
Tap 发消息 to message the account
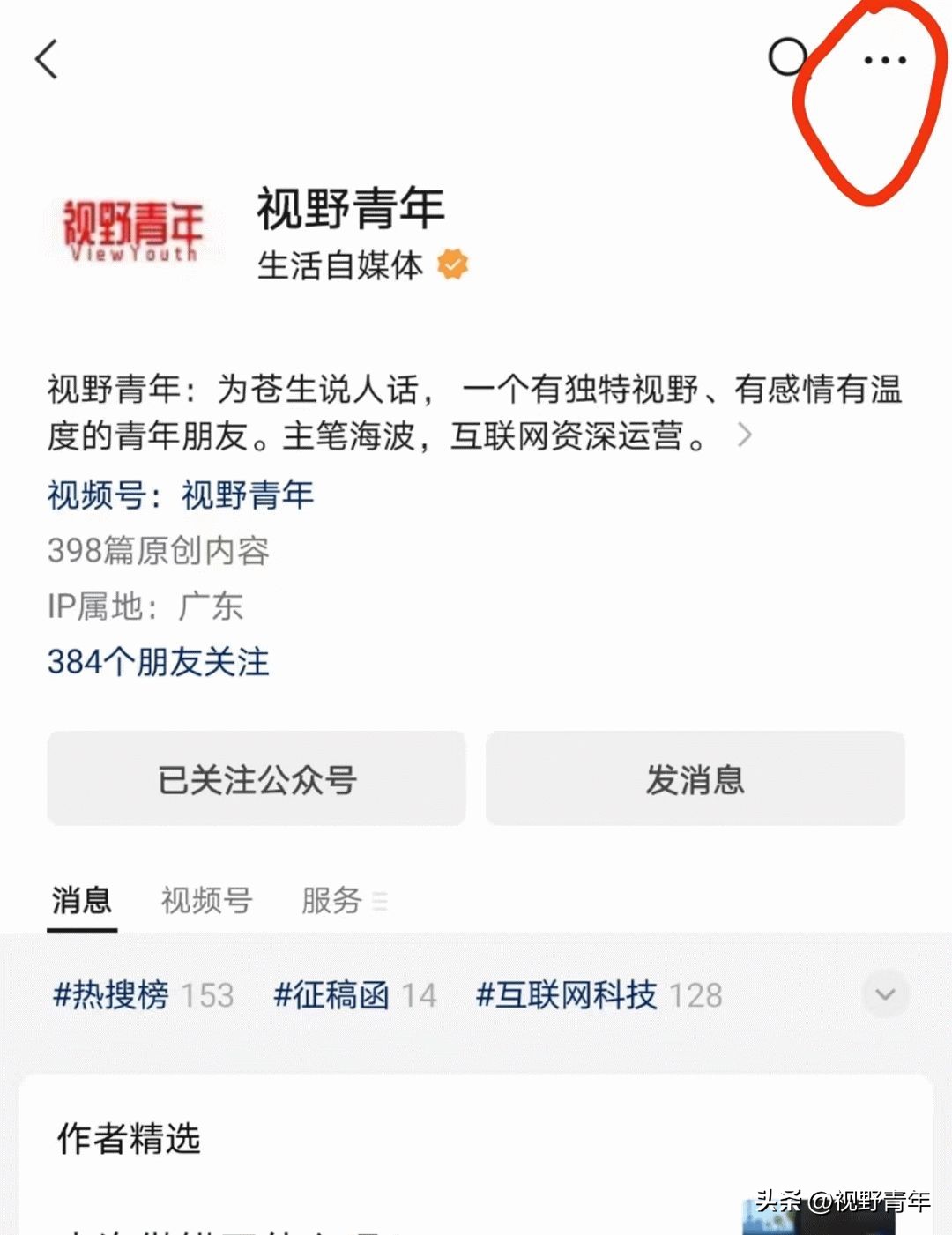[x=695, y=778]
